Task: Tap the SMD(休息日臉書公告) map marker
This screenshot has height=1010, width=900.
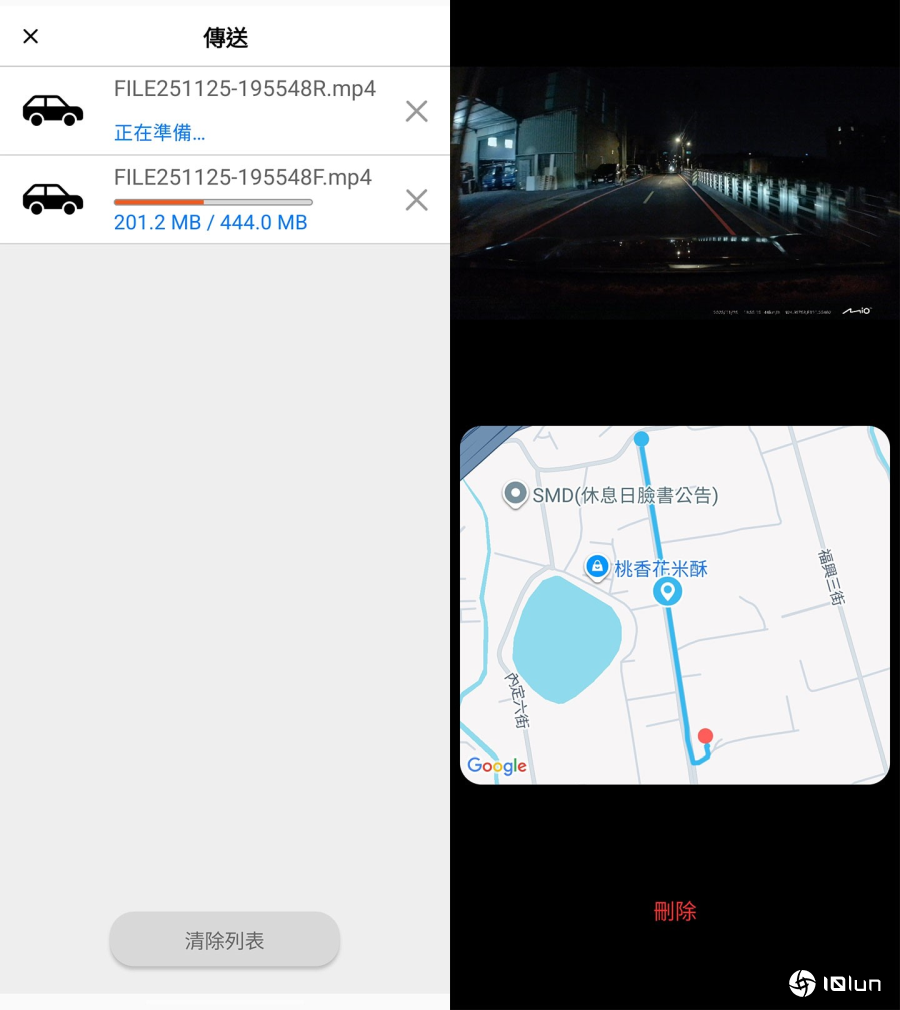Action: coord(516,493)
